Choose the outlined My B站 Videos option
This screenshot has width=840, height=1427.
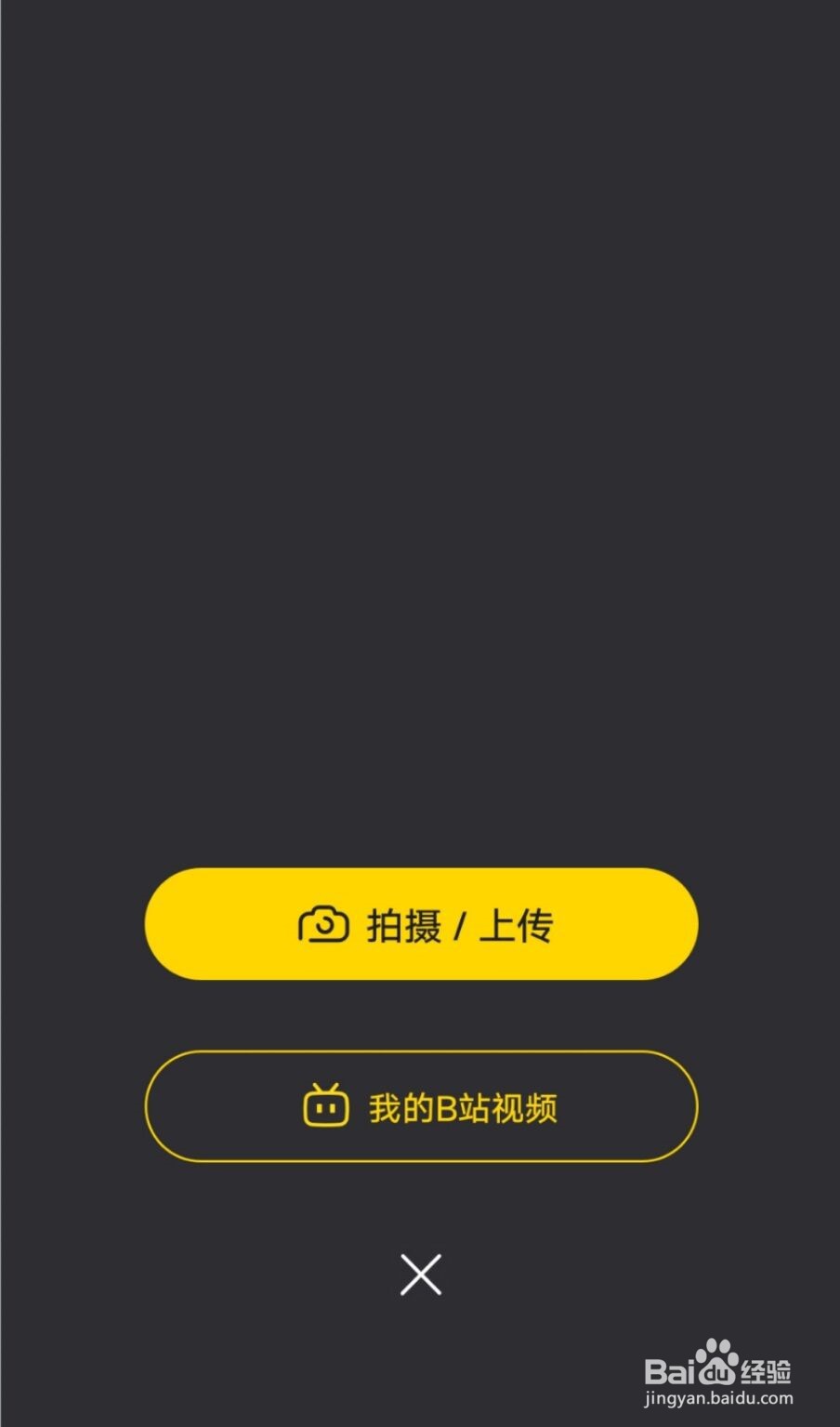click(420, 1105)
